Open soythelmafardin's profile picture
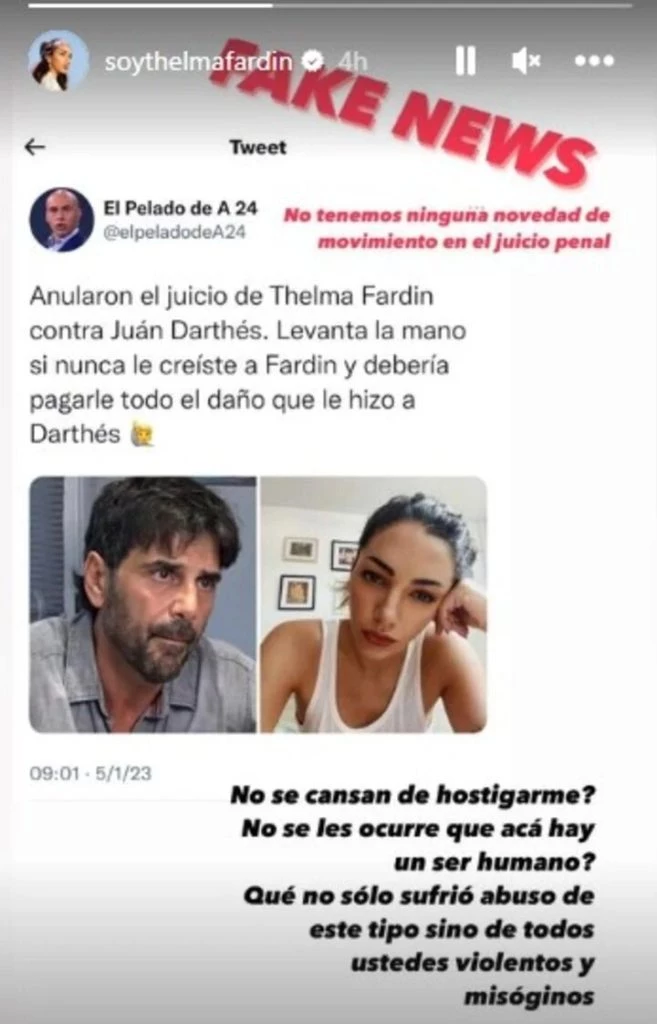 (58, 61)
